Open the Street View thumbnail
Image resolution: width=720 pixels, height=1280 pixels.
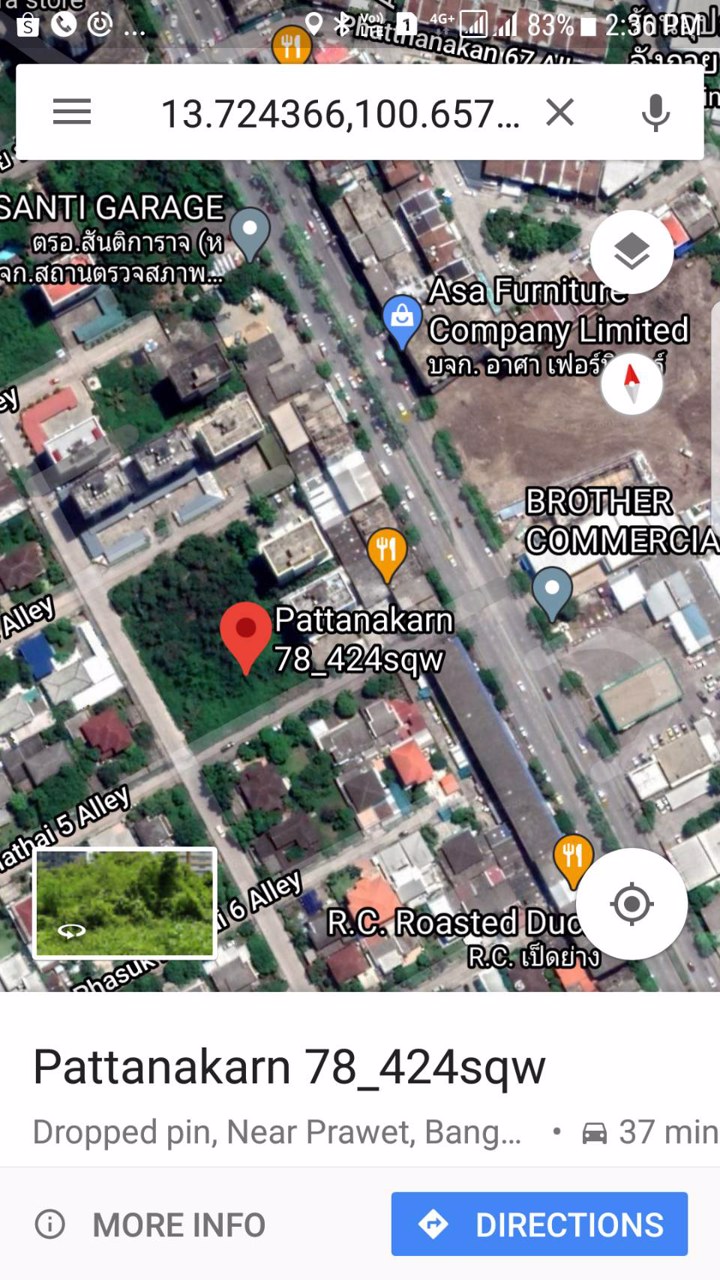pyautogui.click(x=125, y=902)
